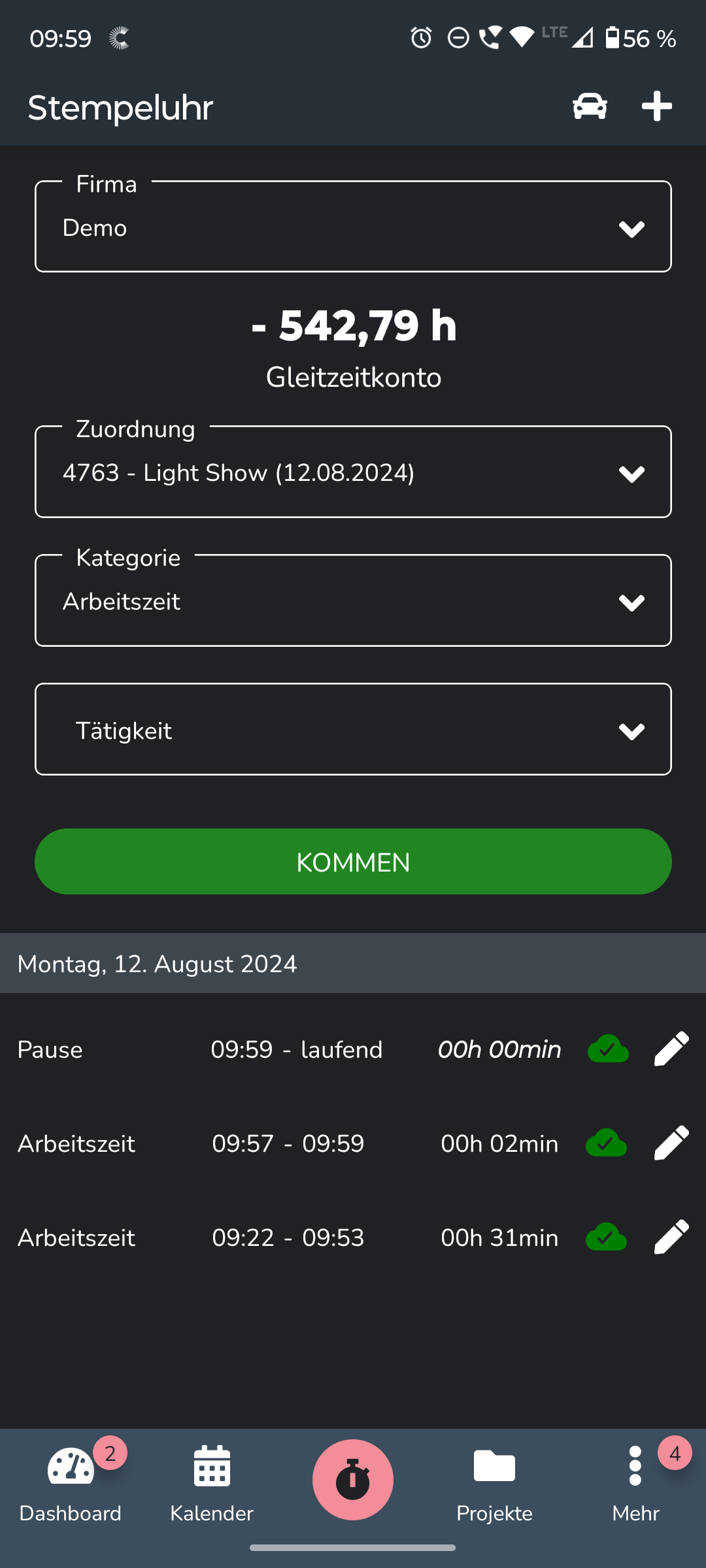Viewport: 706px width, 1568px height.
Task: Edit the running Pause entry
Action: [671, 1049]
